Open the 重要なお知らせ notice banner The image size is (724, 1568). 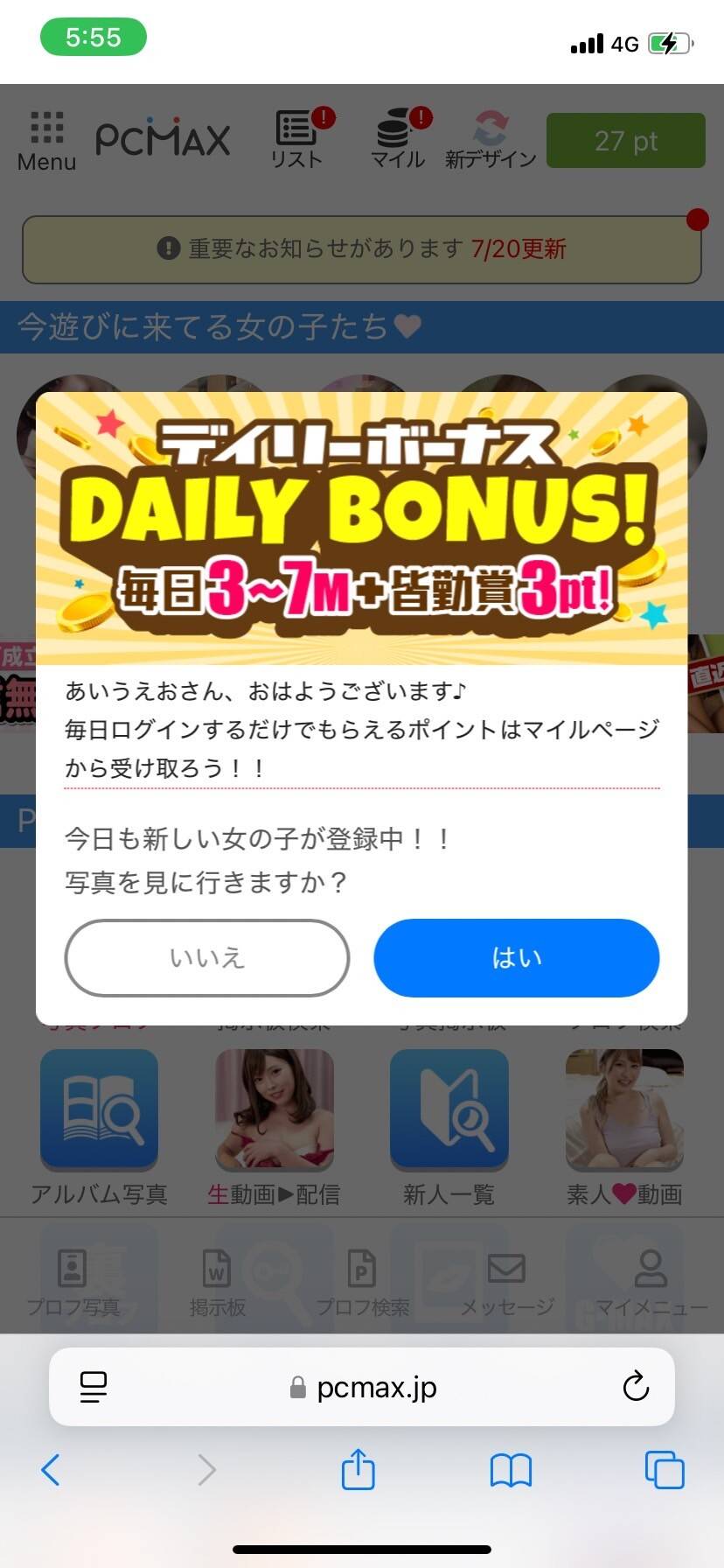pos(361,249)
